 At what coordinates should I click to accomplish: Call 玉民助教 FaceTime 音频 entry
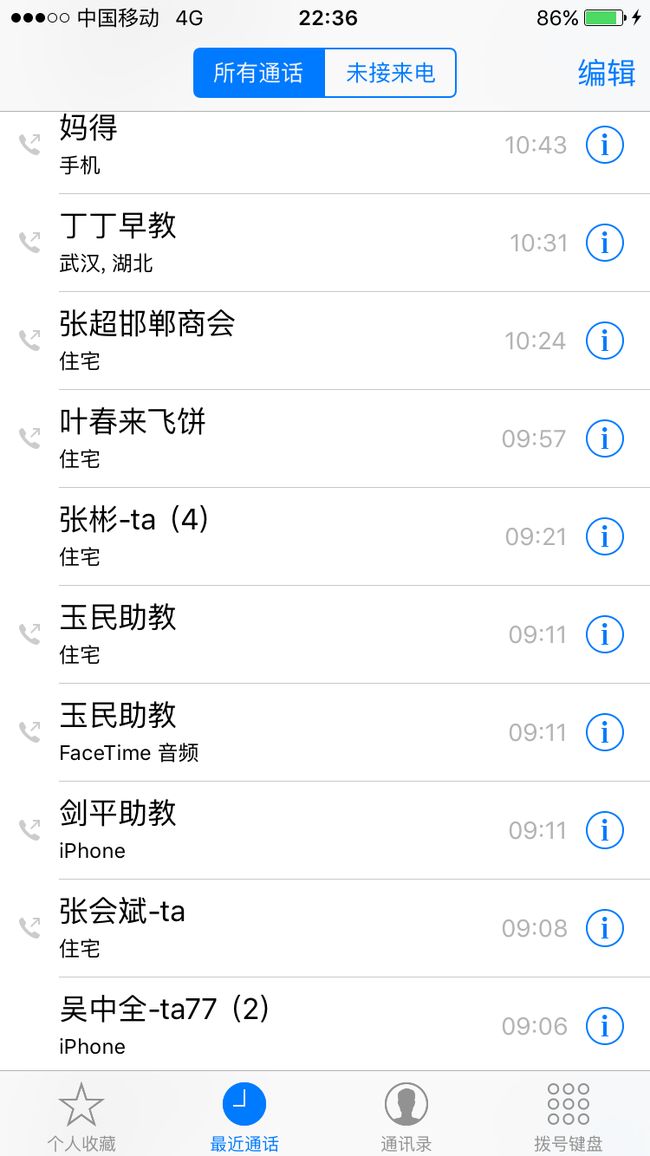click(x=325, y=732)
